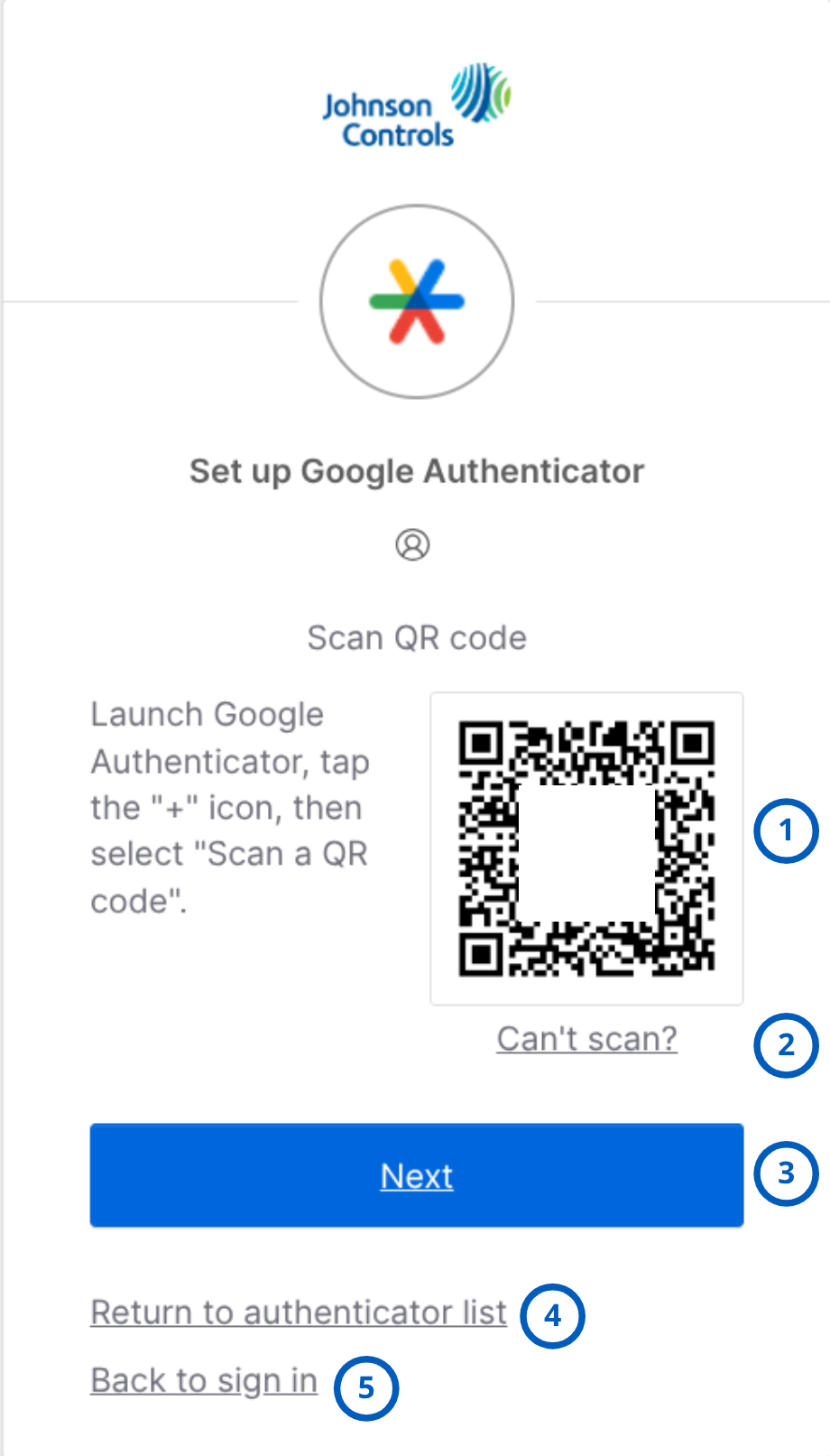Image resolution: width=830 pixels, height=1456 pixels.
Task: Open Return to authenticator list
Action: point(299,1312)
